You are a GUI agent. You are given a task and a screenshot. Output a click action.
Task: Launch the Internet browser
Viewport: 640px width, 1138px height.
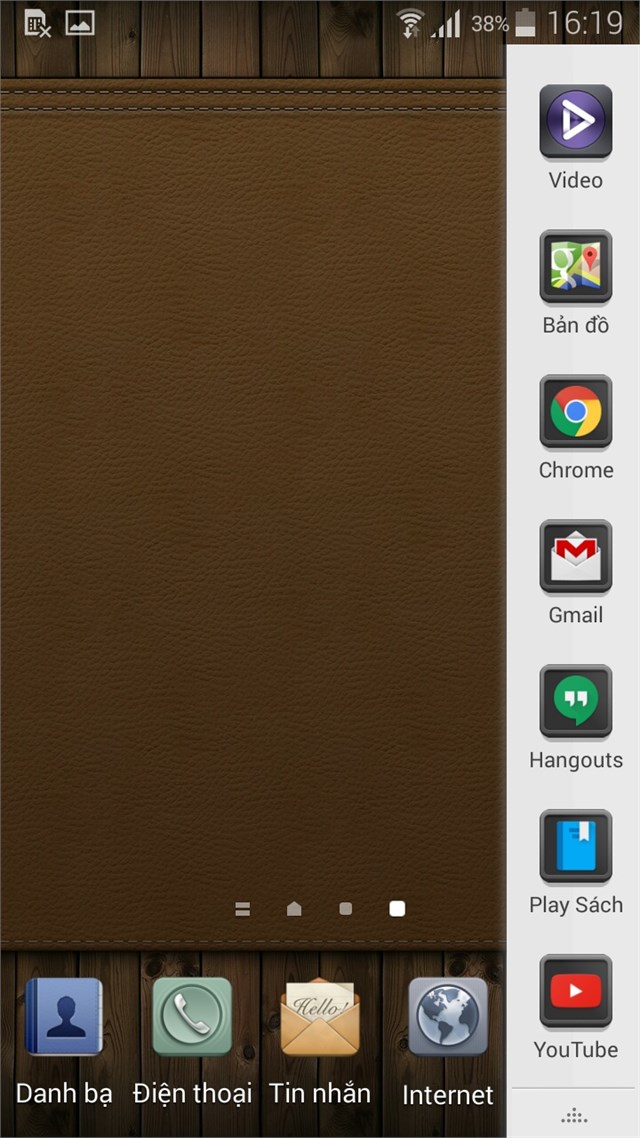[448, 1017]
